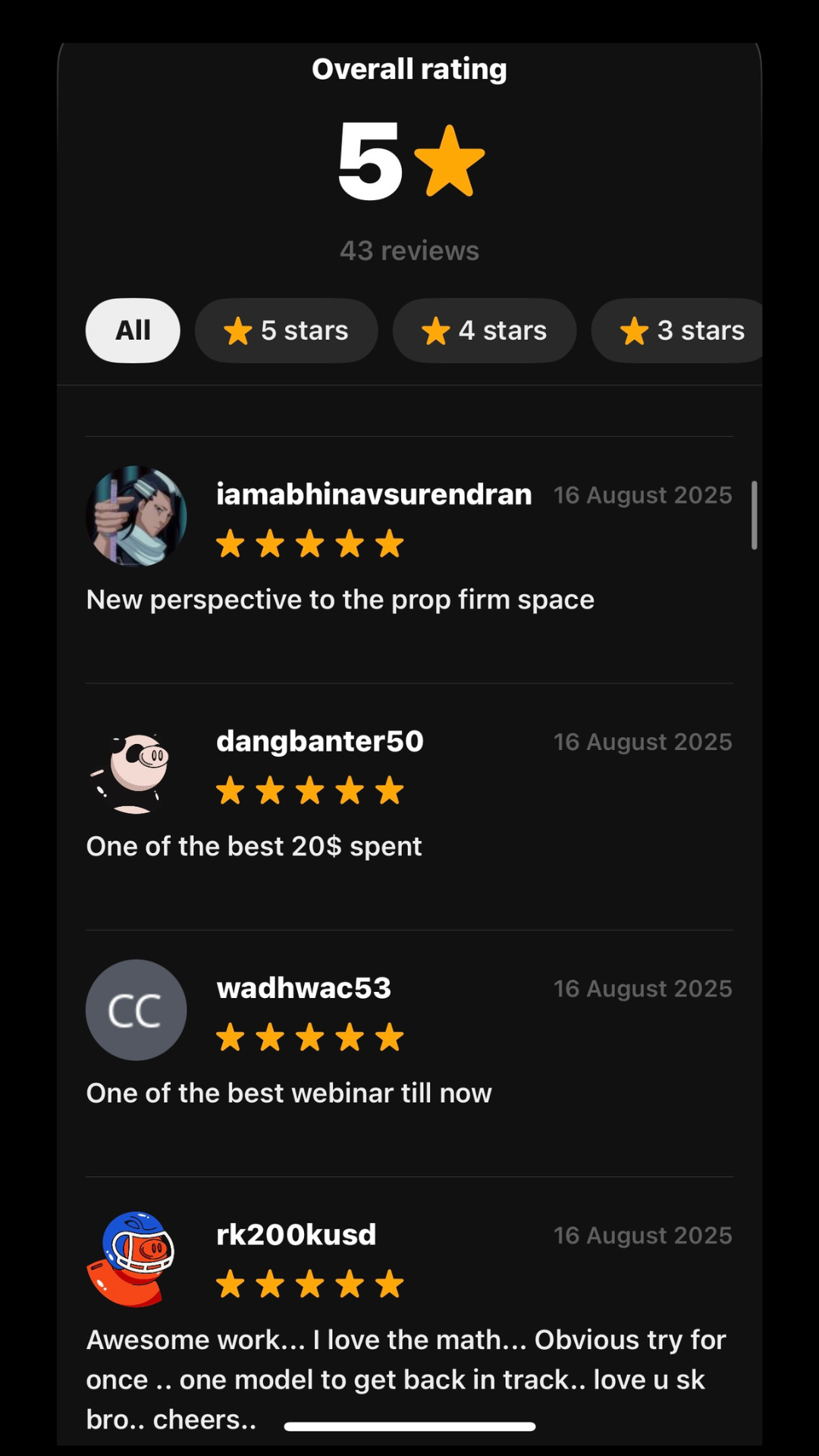Click the Overall rating header

coord(409,68)
